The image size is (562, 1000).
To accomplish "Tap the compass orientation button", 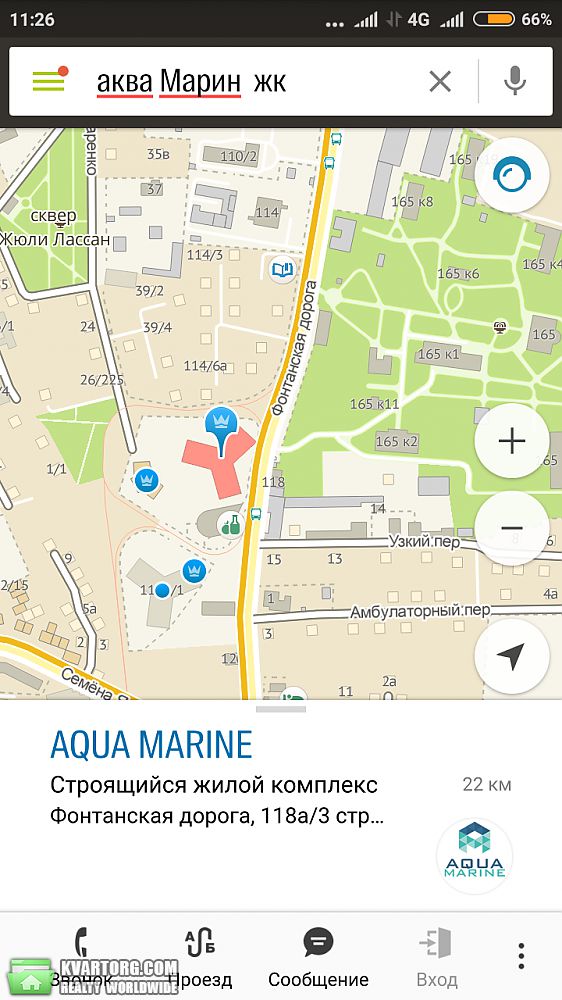I will 512,175.
